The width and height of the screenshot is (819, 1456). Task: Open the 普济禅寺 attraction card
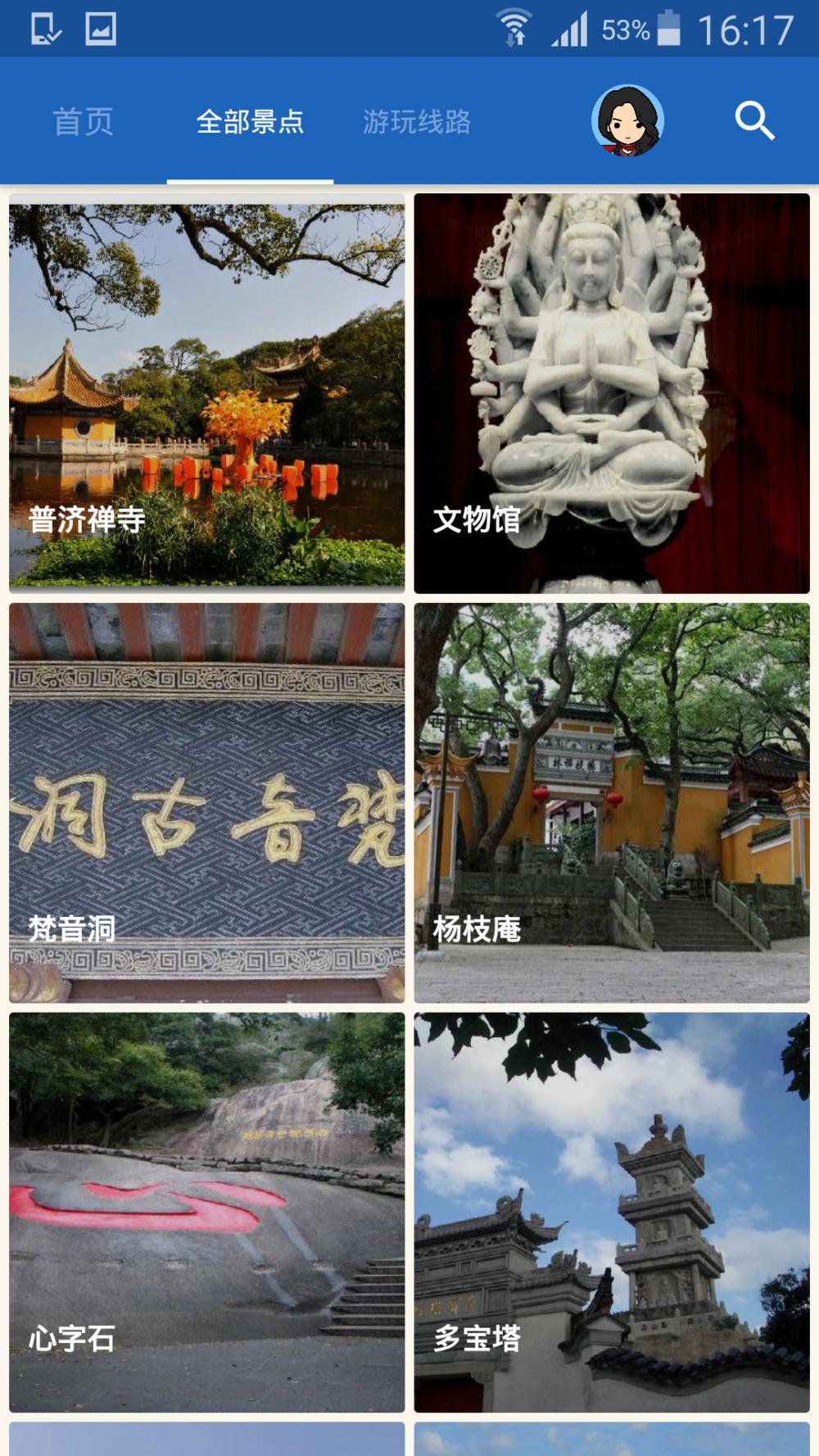coord(206,393)
